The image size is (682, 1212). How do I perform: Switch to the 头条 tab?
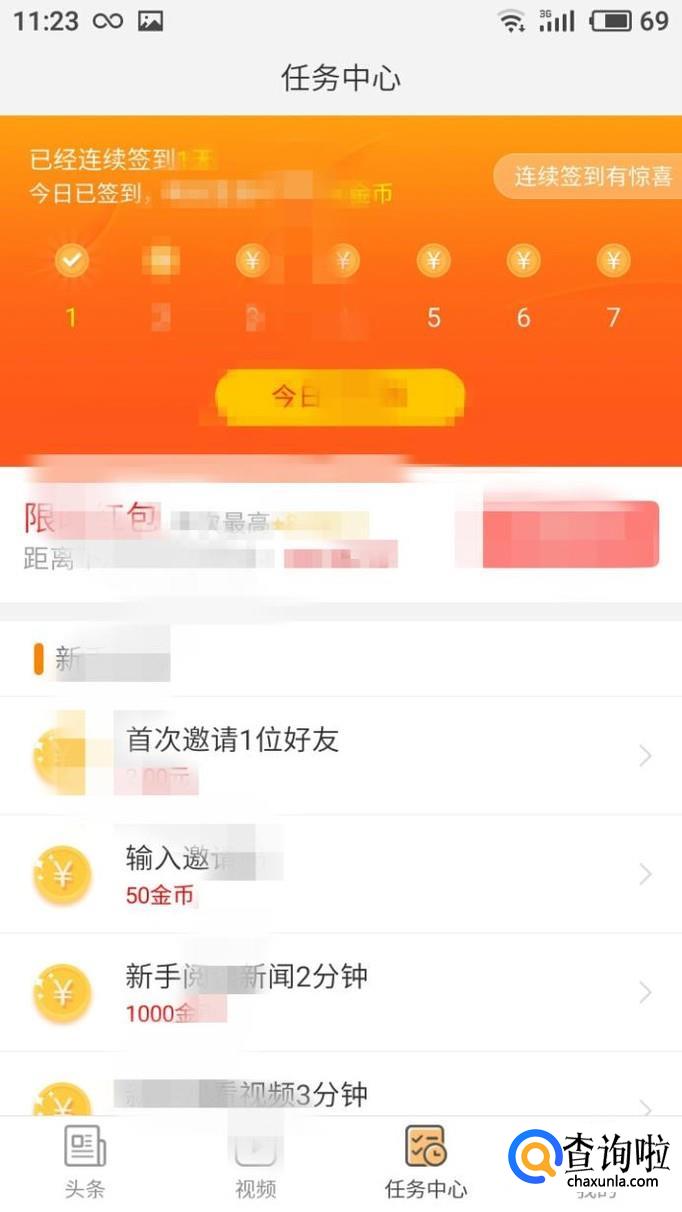85,1162
